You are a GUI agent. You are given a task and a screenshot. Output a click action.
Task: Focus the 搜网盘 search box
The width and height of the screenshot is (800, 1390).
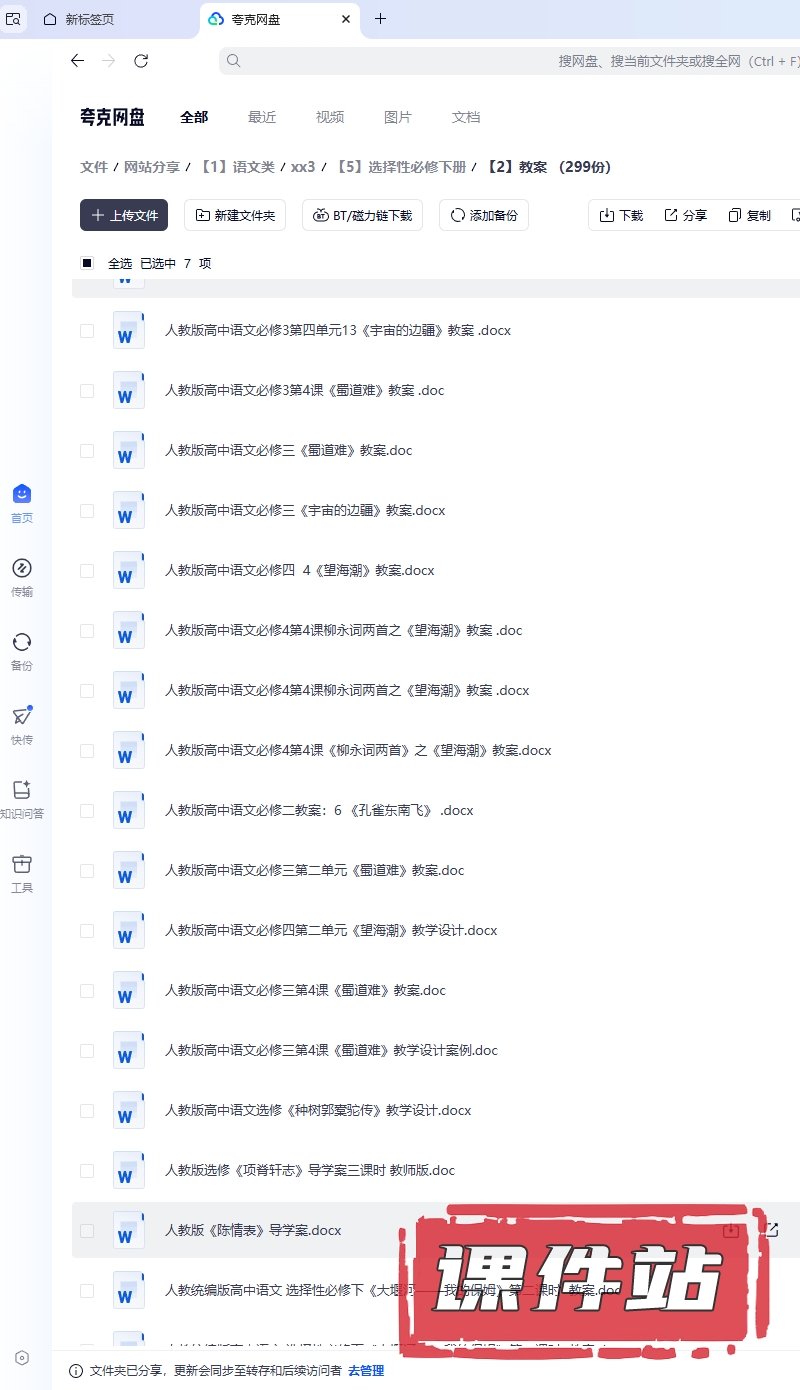pyautogui.click(x=500, y=61)
